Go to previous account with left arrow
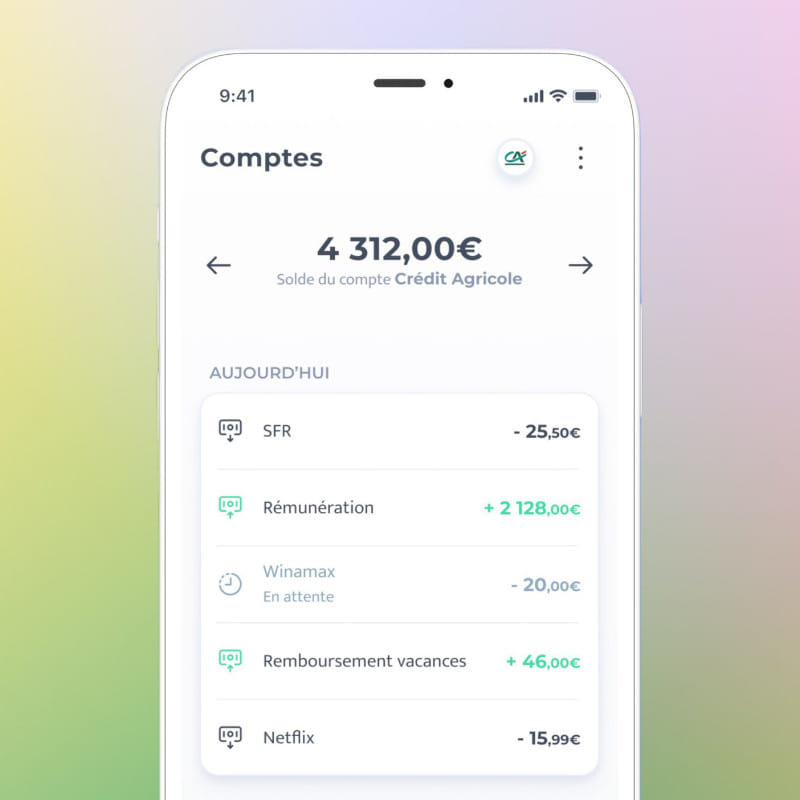The width and height of the screenshot is (800, 800). [218, 265]
